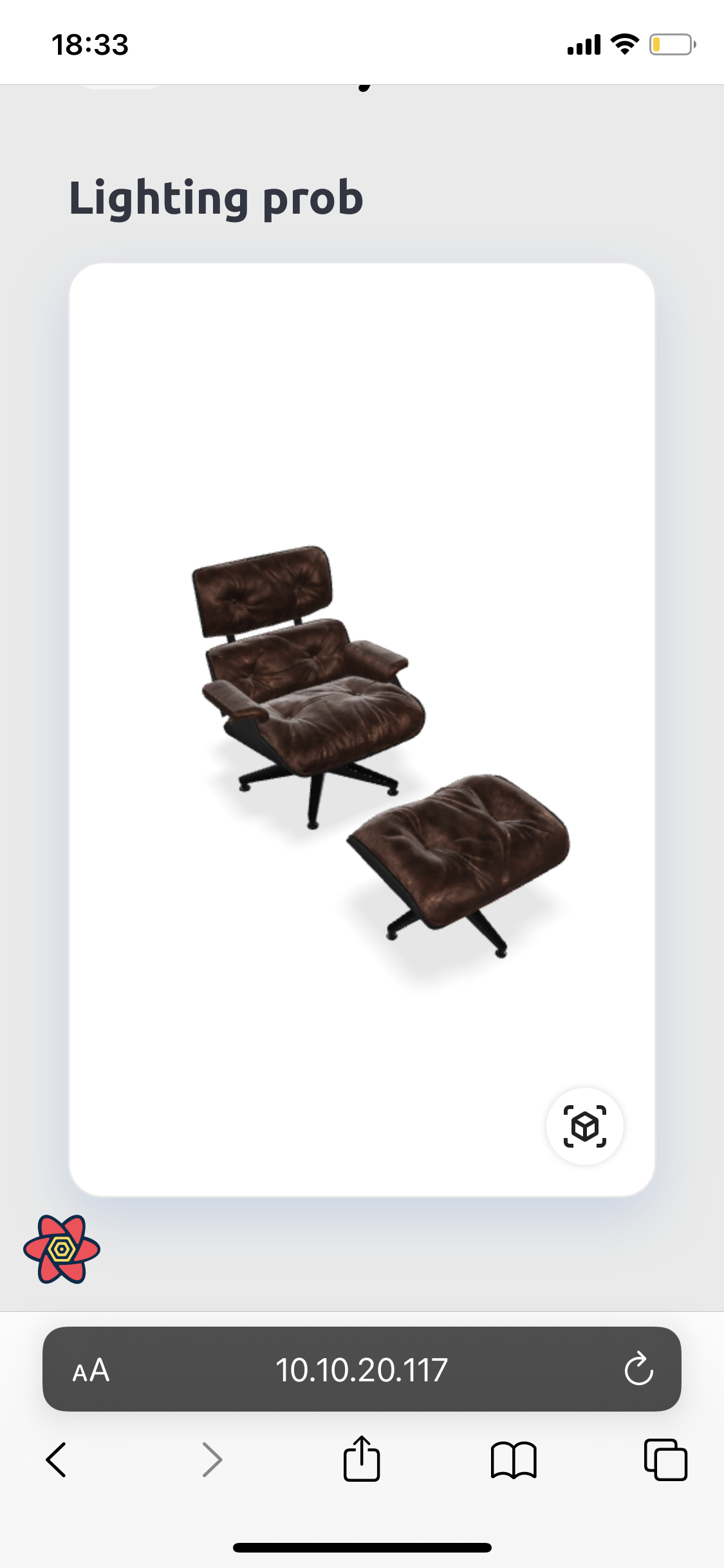This screenshot has width=724, height=1568.
Task: Open the AA reader settings in address bar
Action: tap(91, 1370)
